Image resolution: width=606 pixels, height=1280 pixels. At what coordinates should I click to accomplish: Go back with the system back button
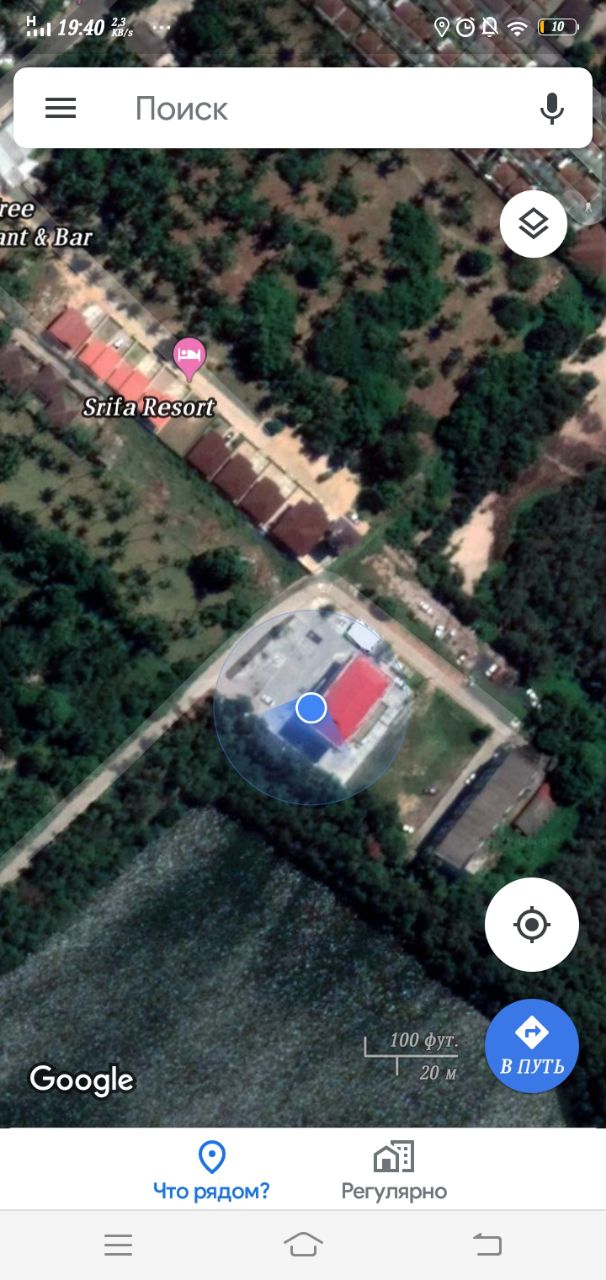487,1244
